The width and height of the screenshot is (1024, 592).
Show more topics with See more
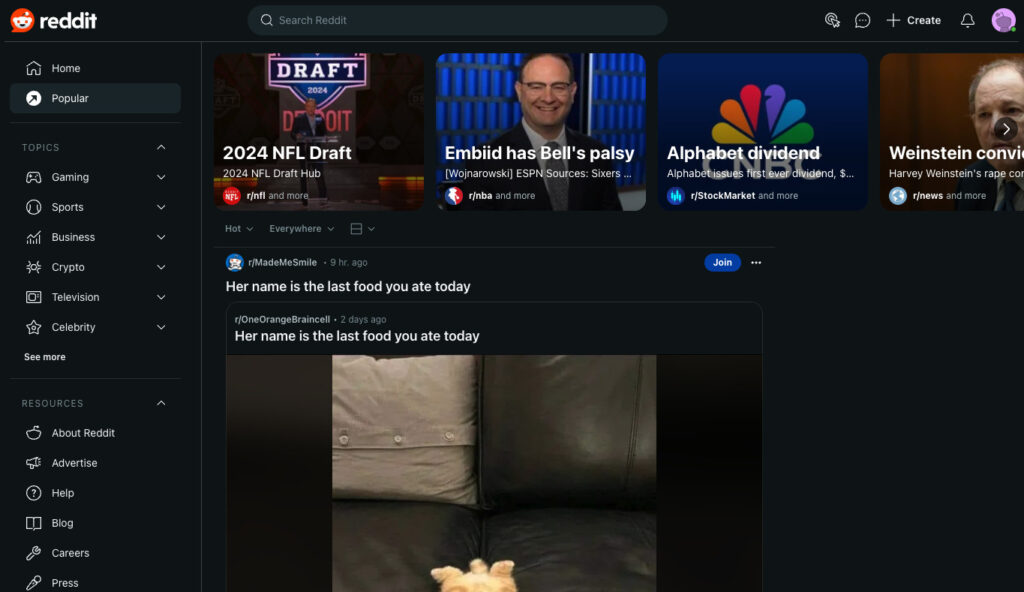click(45, 357)
